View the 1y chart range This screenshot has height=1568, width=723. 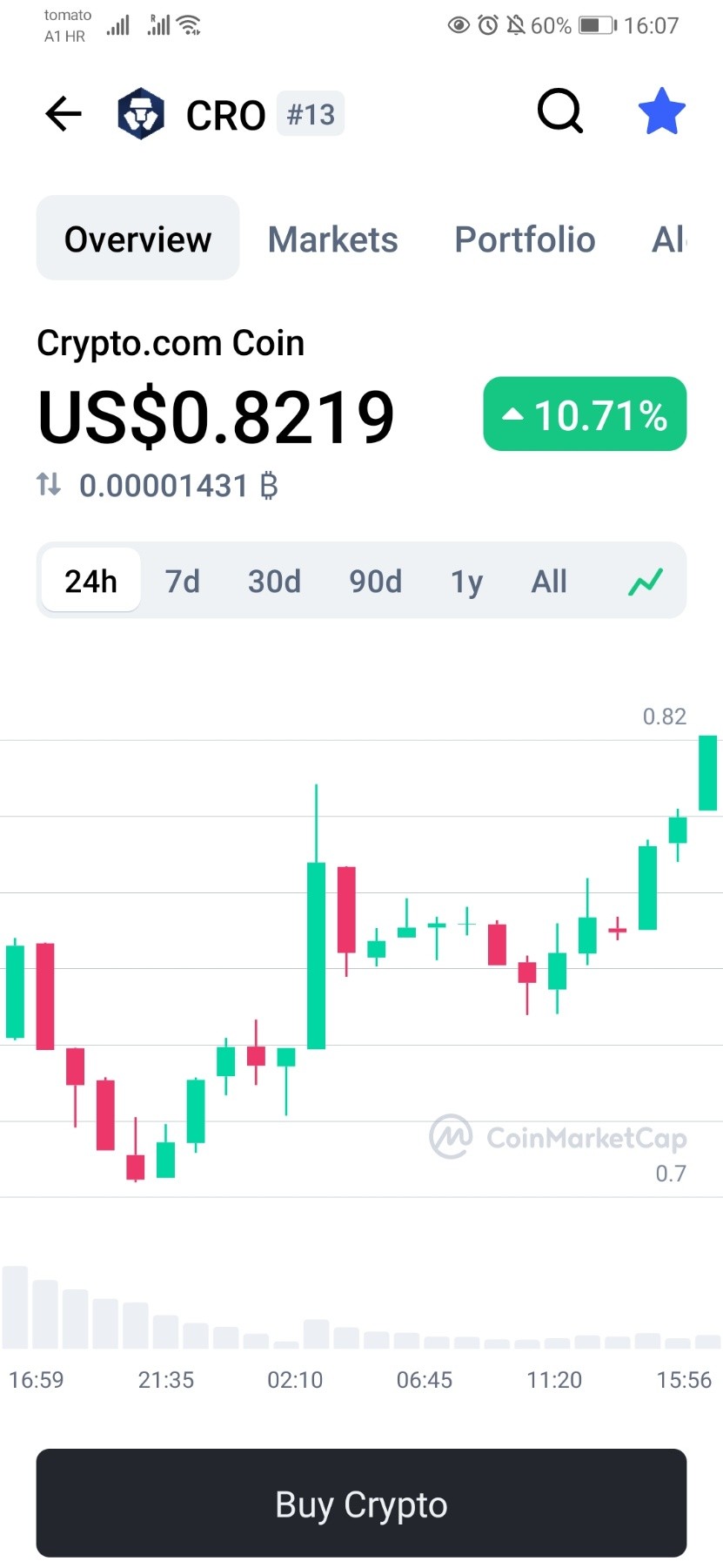(466, 582)
